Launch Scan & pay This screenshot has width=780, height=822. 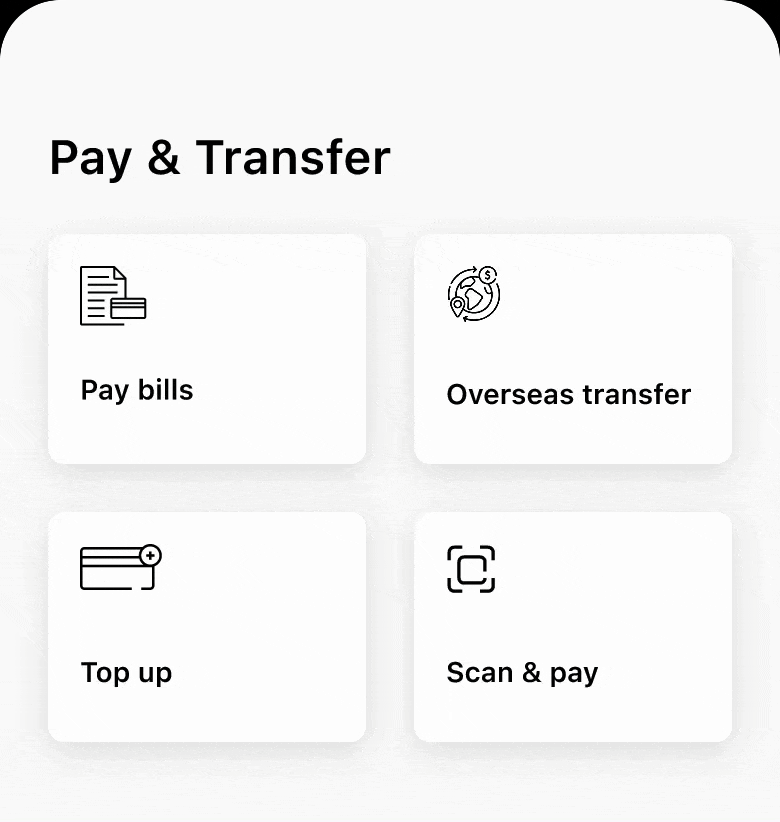pyautogui.click(x=572, y=627)
